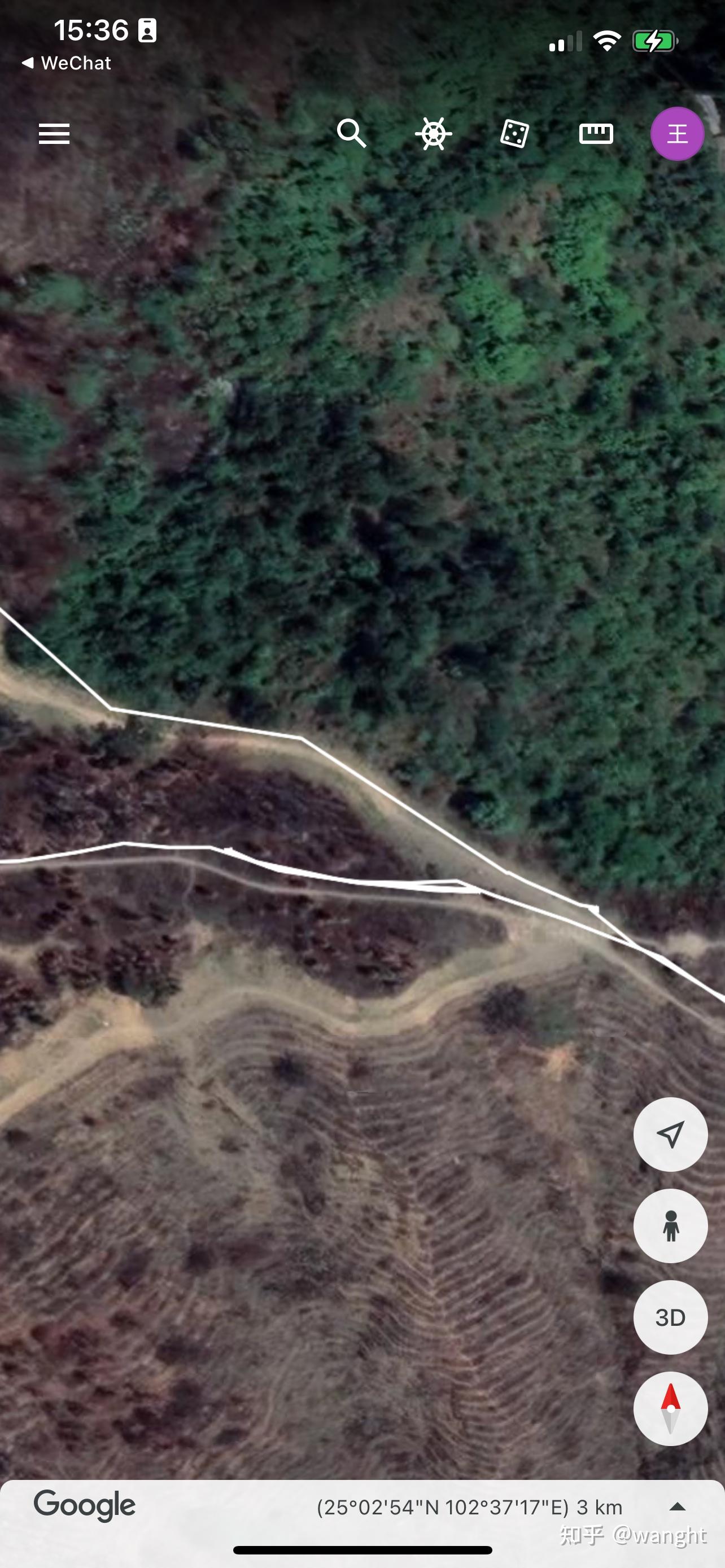Switch the map to 3D view
The width and height of the screenshot is (725, 1568).
pyautogui.click(x=670, y=1317)
